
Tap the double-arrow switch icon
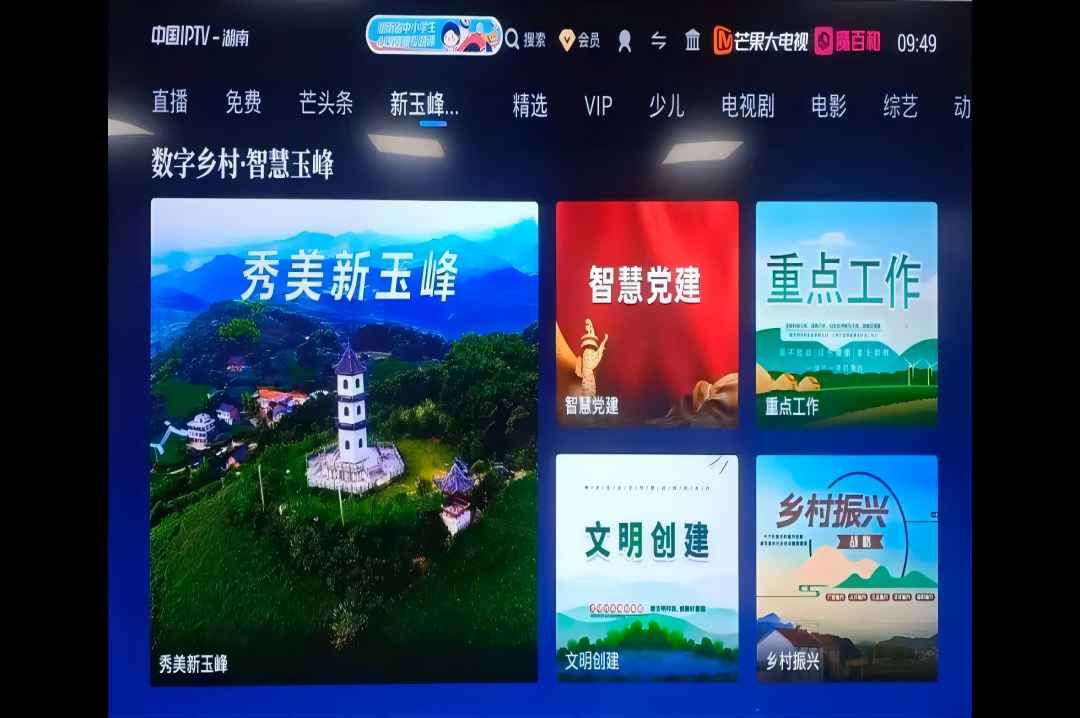coord(658,40)
